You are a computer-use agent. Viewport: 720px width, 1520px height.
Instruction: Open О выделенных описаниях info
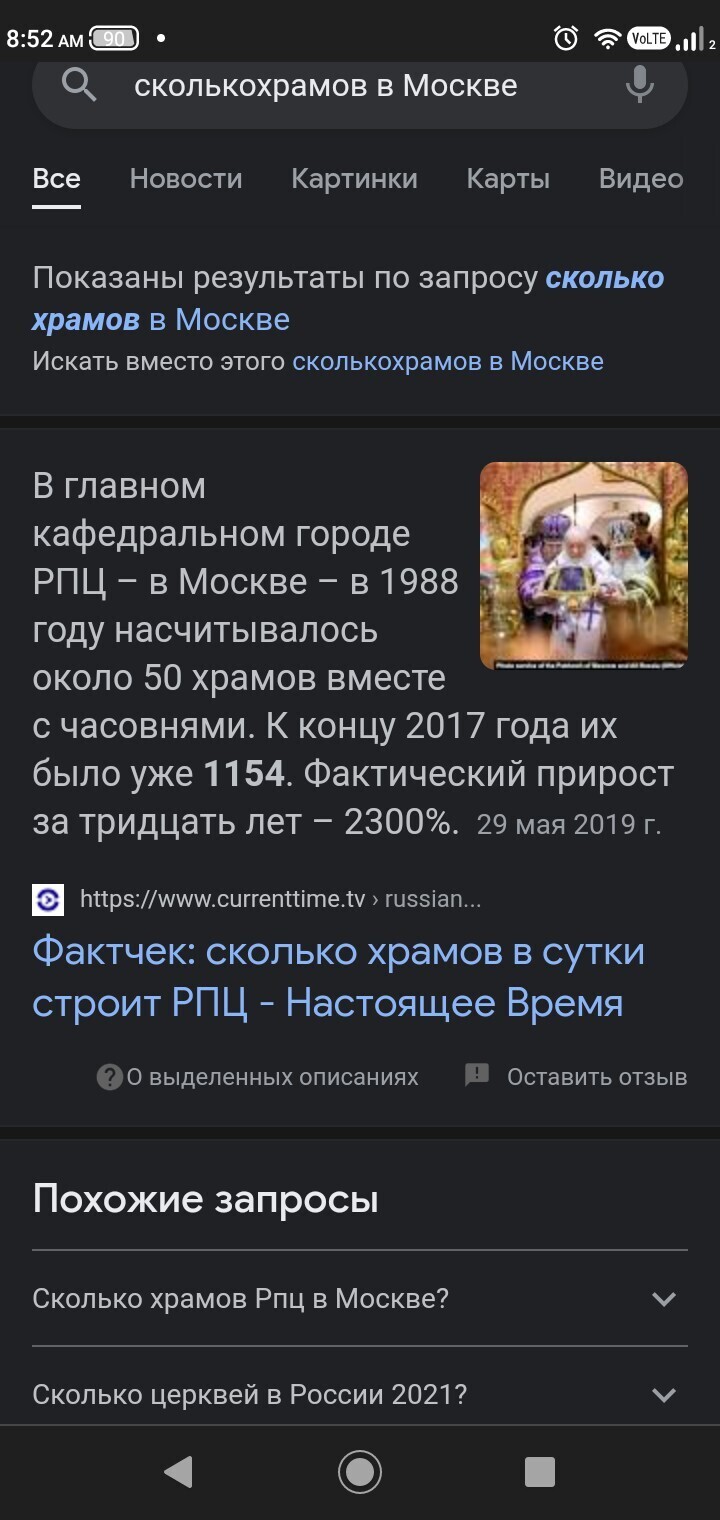[x=258, y=1077]
